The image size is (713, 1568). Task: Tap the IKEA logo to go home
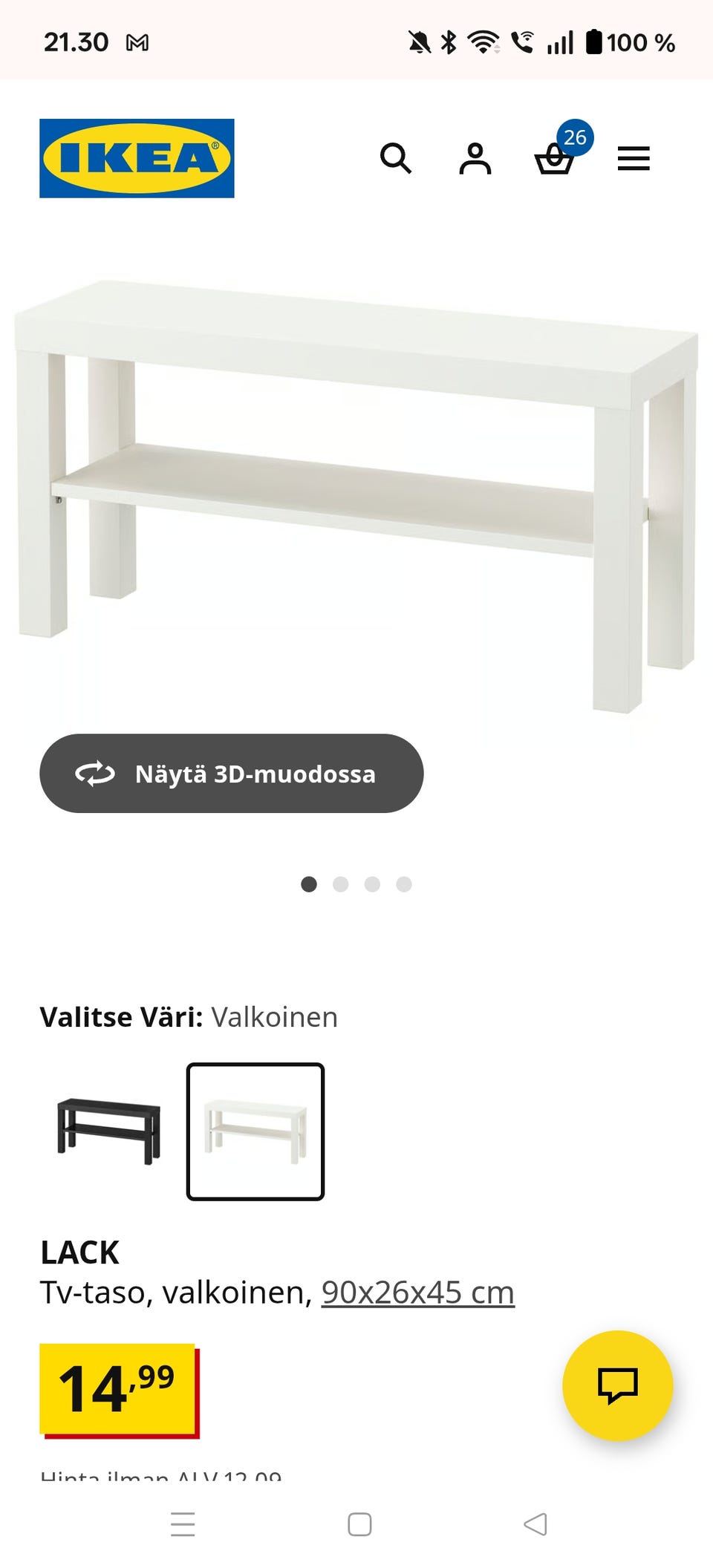point(137,158)
